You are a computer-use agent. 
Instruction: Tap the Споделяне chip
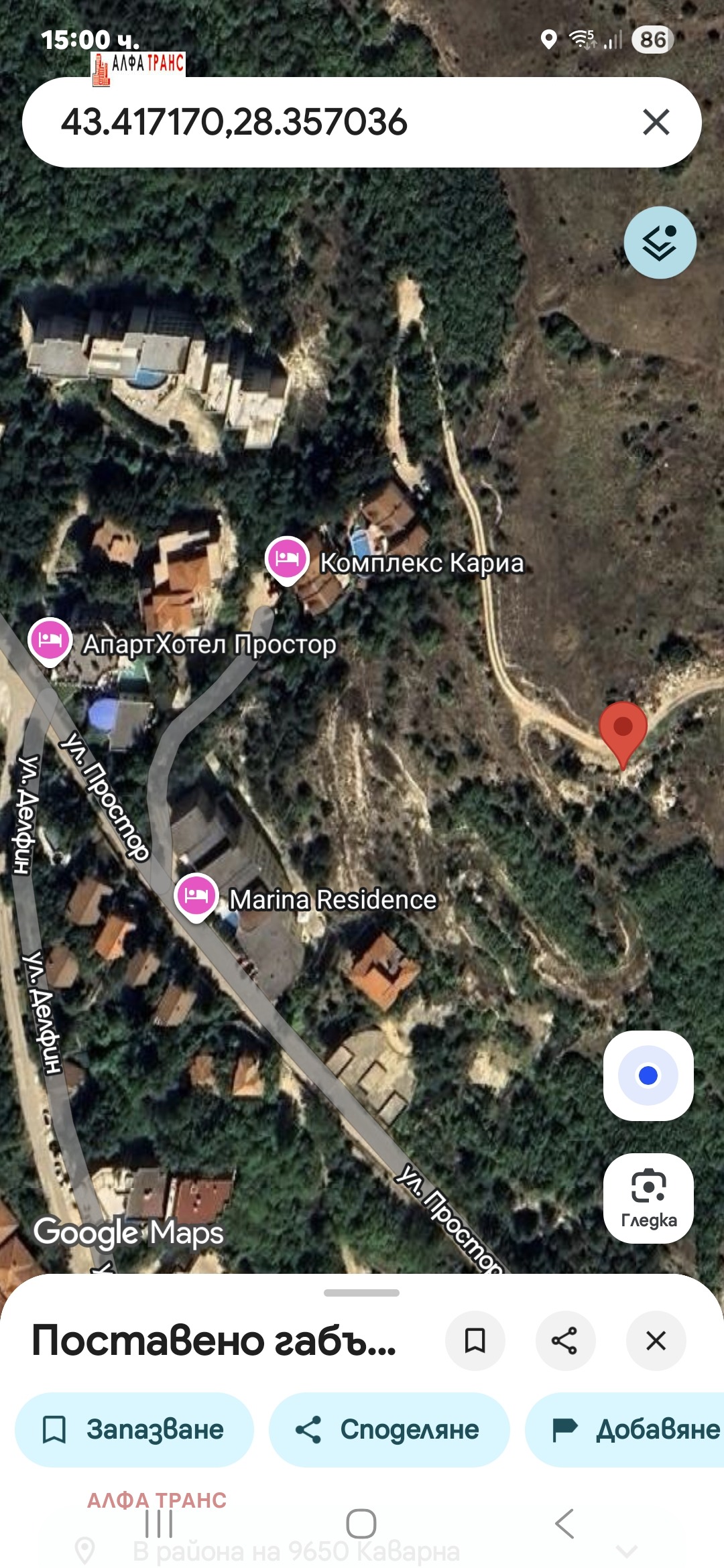[389, 1429]
